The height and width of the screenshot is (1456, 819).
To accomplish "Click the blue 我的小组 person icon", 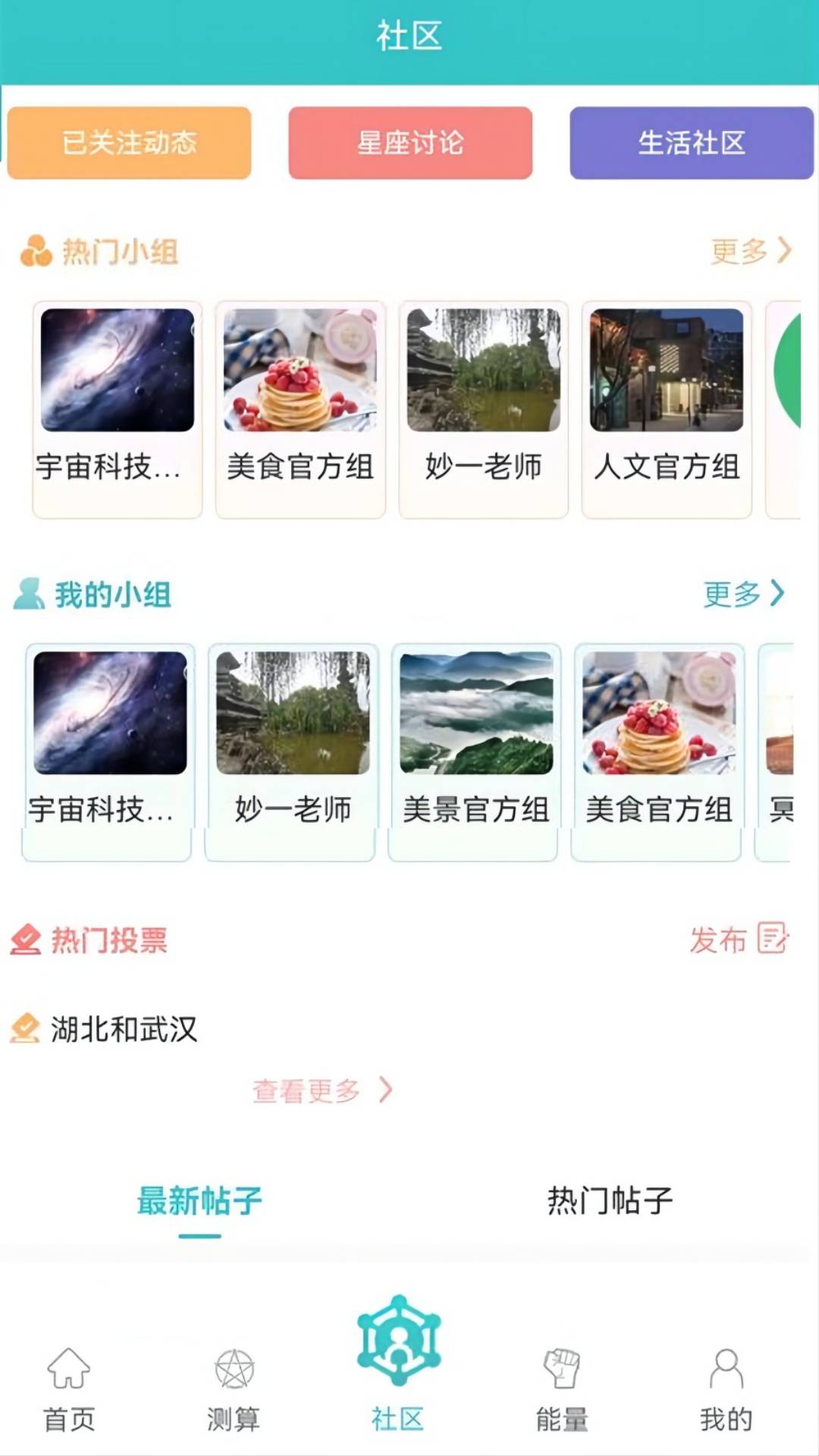I will click(30, 596).
